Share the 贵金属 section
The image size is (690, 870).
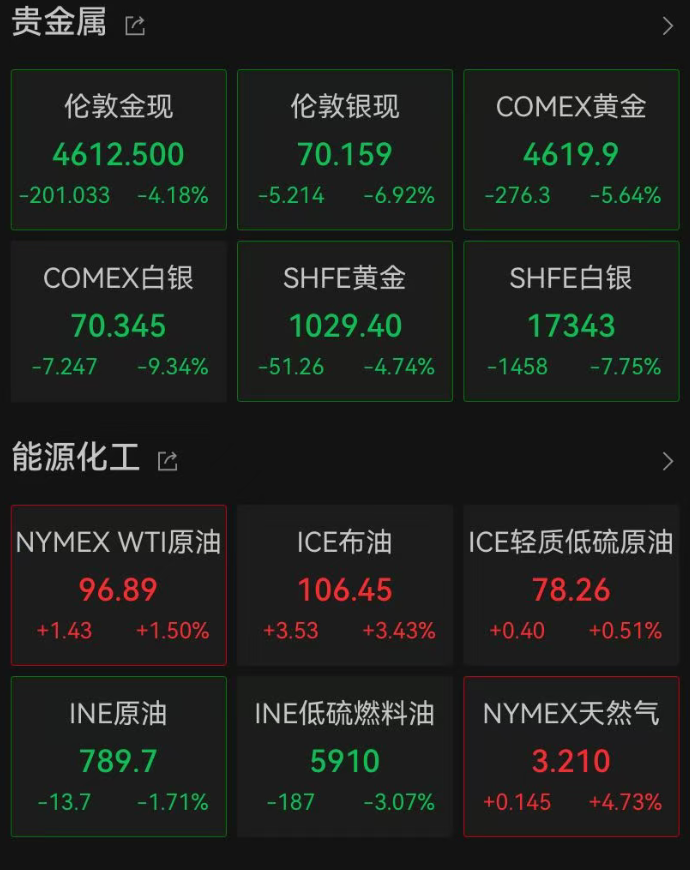[135, 27]
